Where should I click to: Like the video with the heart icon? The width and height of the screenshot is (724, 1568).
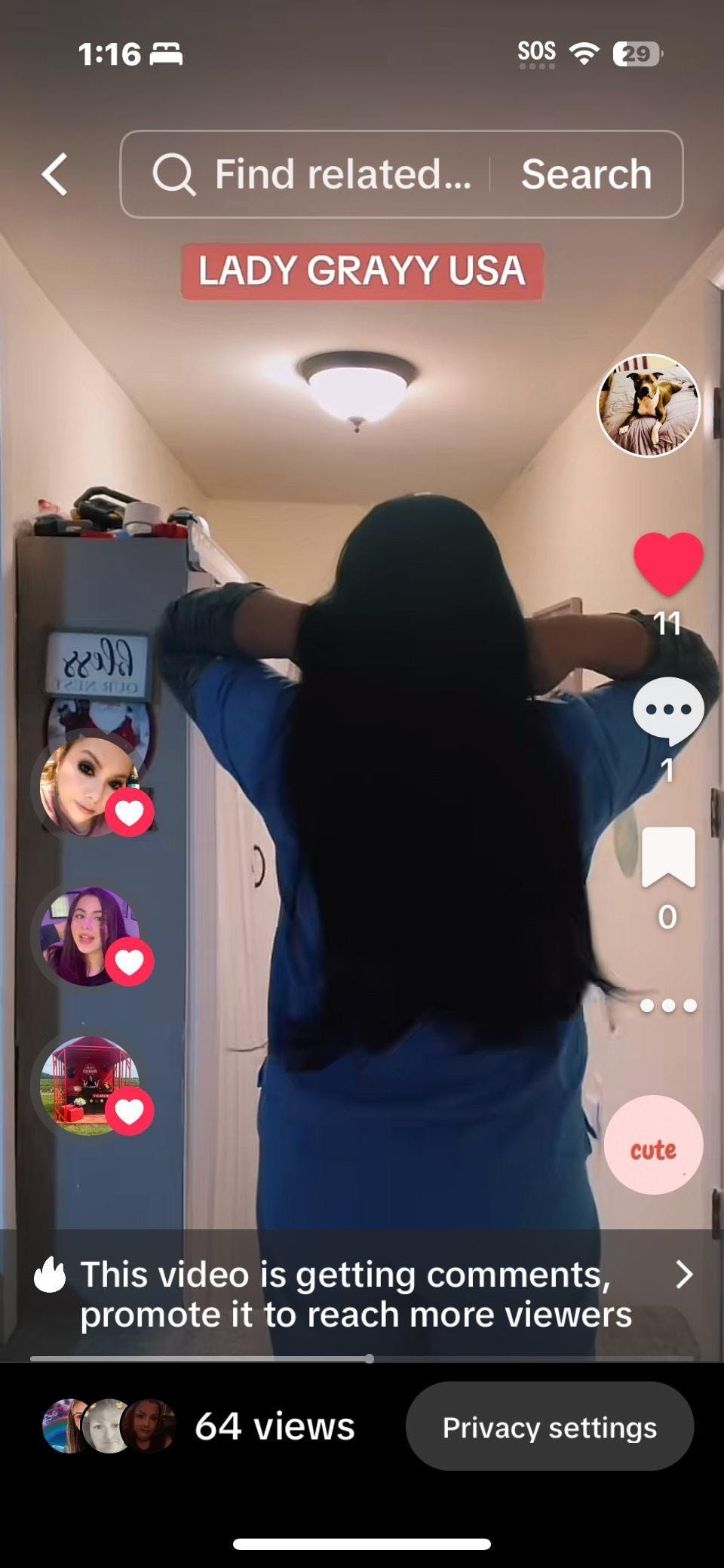(668, 563)
